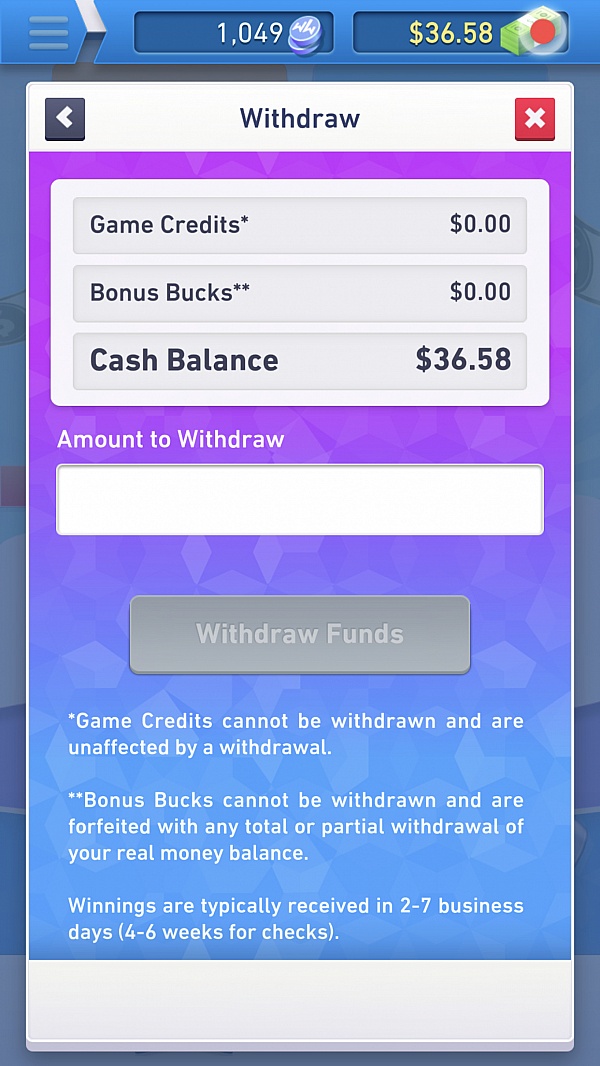Tap the Withdraw Funds button
The height and width of the screenshot is (1066, 600).
300,634
